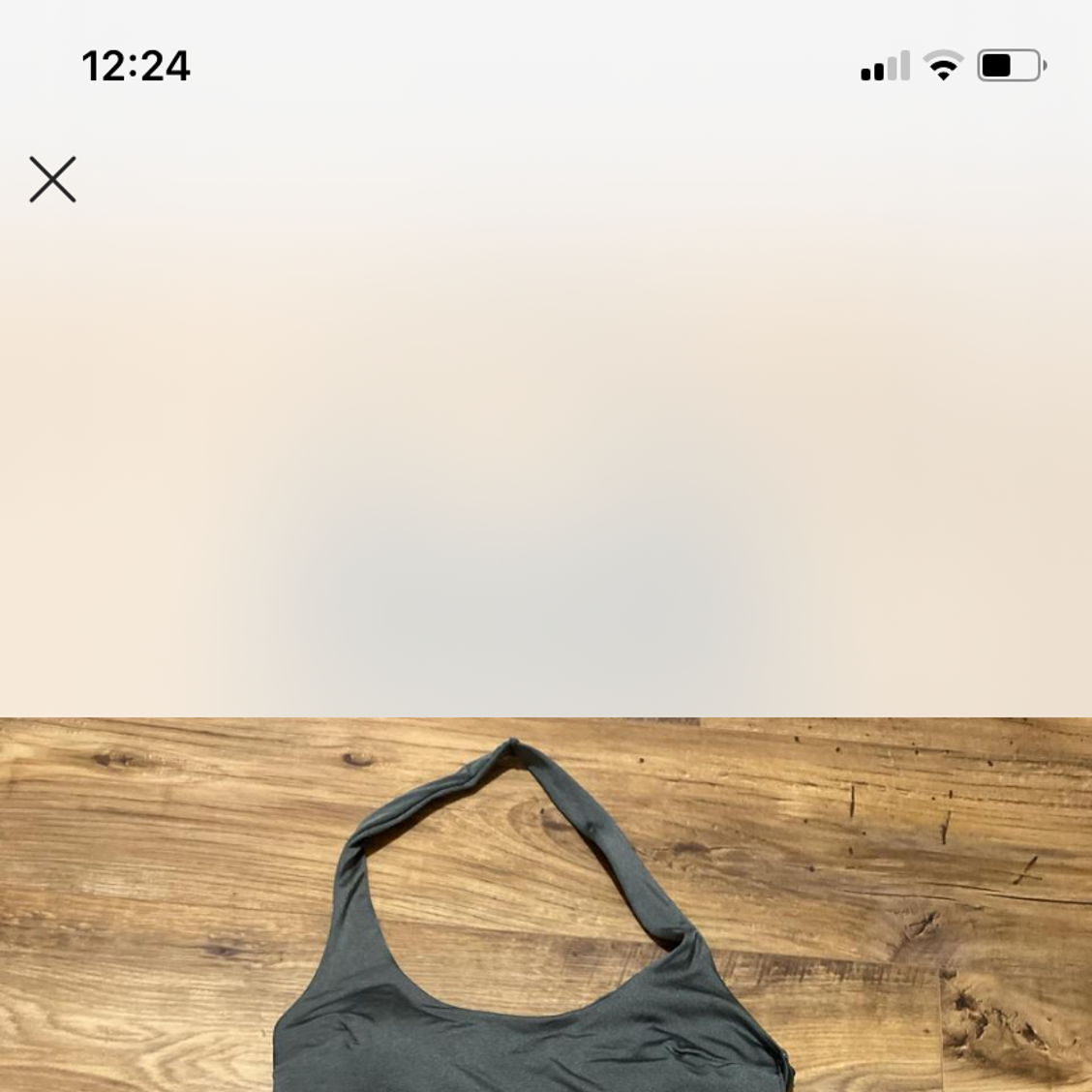
Task: Close the full-screen photo viewer
Action: coord(52,180)
